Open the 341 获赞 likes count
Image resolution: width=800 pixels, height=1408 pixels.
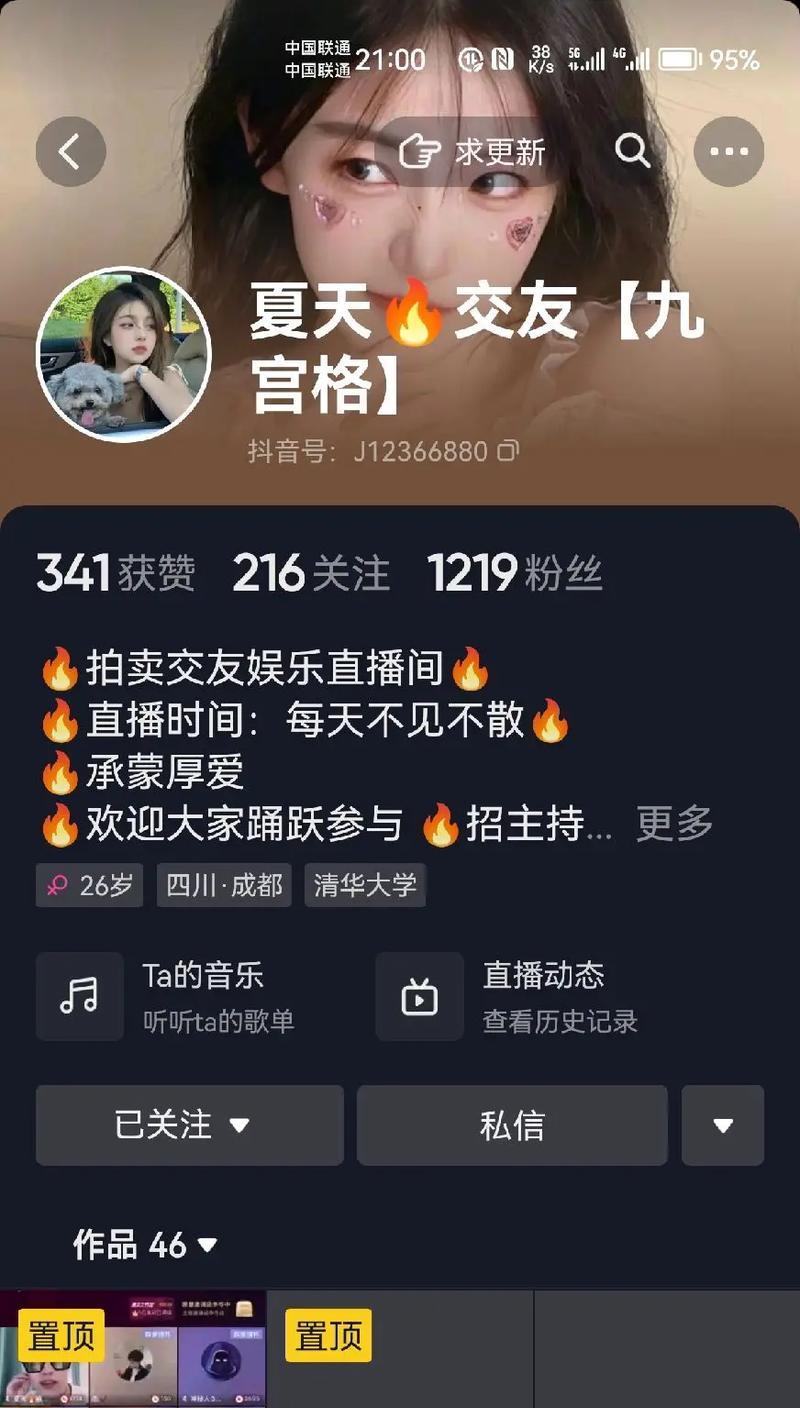coord(116,573)
